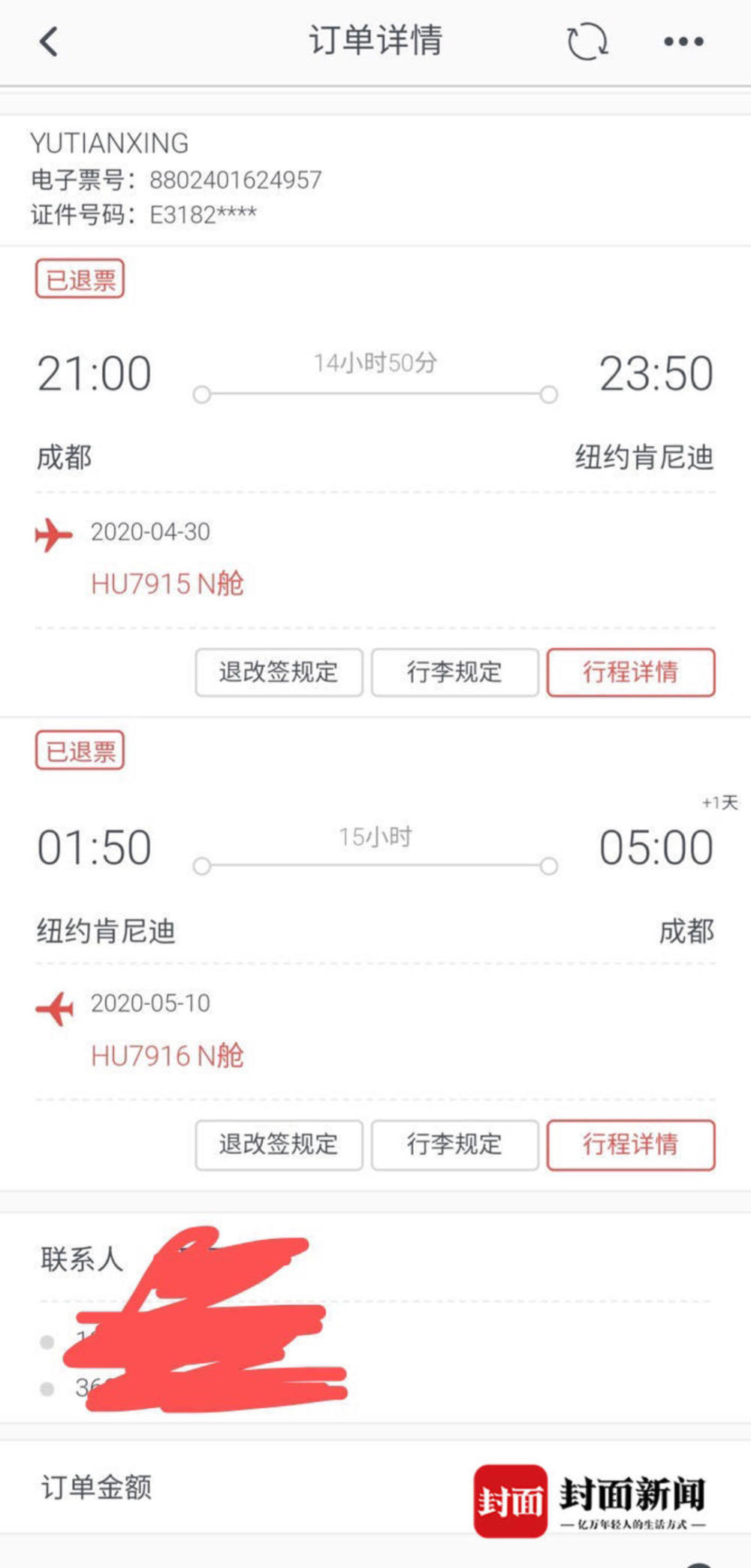
Task: View 退改签规定 for flight HU7916
Action: coord(279,1144)
